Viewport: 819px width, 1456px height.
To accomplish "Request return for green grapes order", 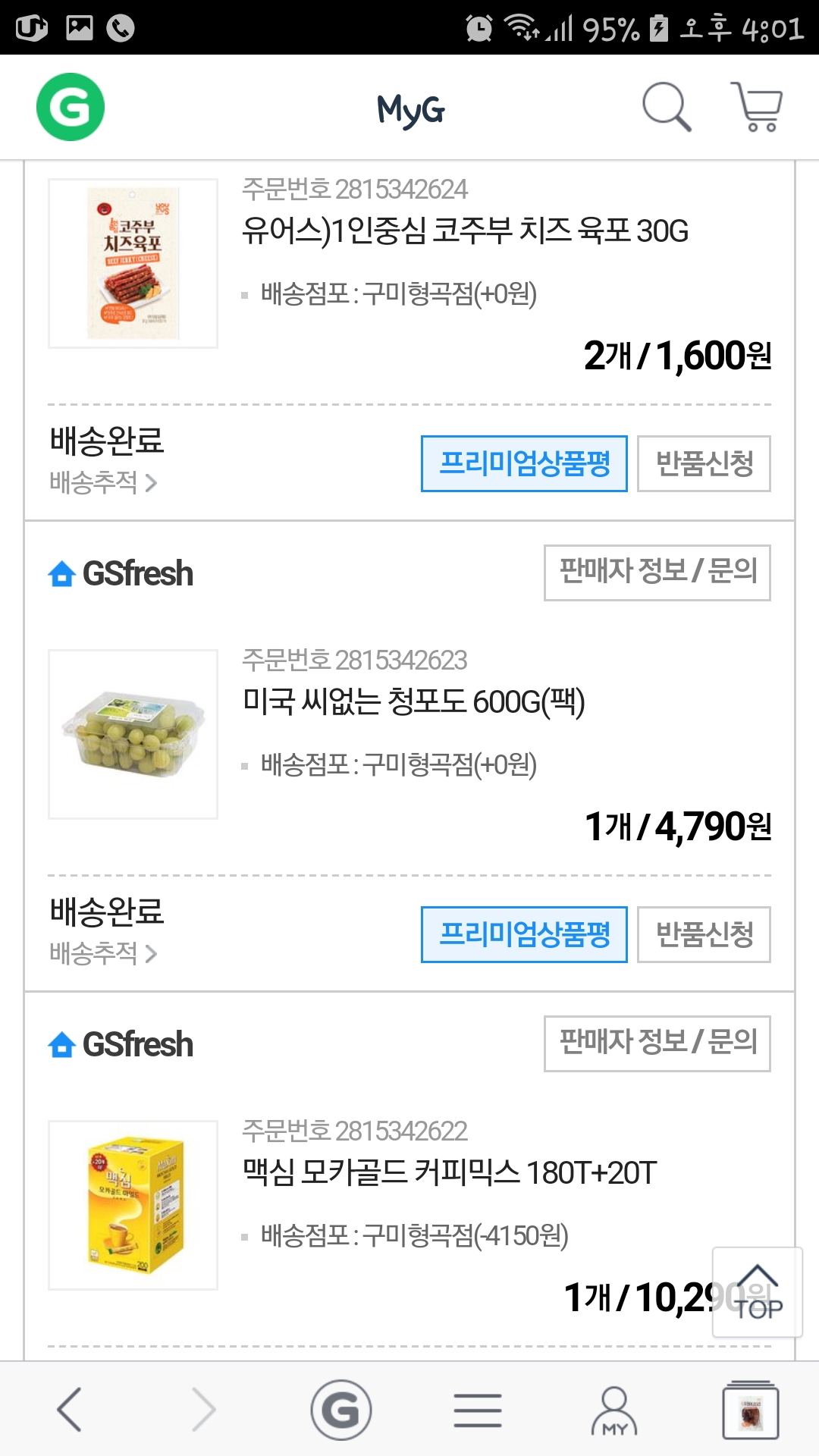I will (704, 934).
